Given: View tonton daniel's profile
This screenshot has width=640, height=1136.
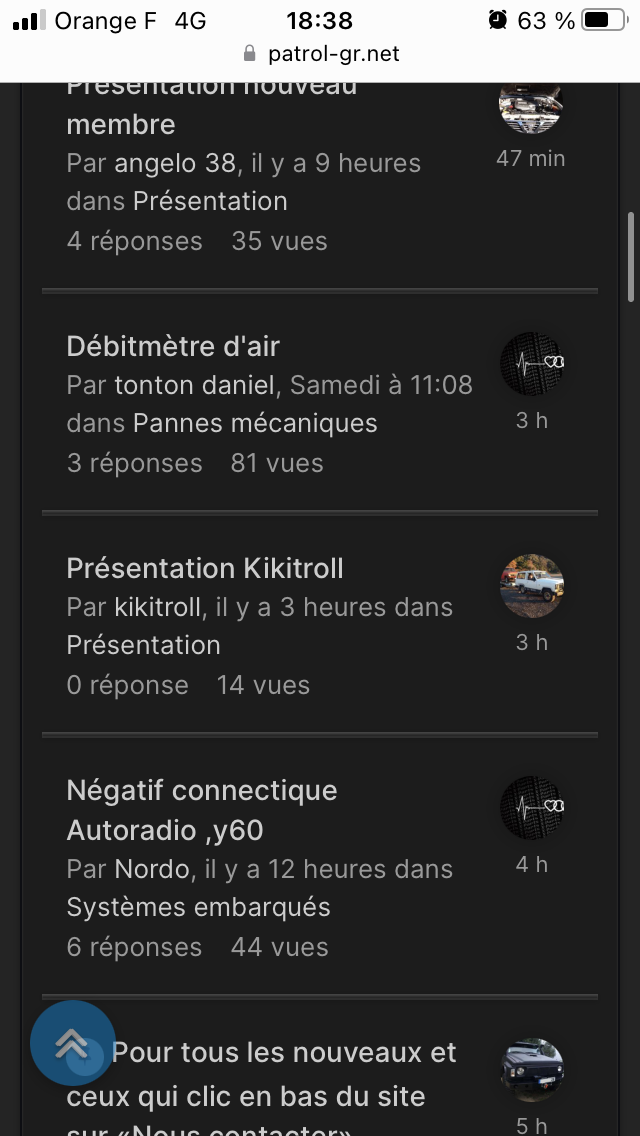Looking at the screenshot, I should click(194, 385).
